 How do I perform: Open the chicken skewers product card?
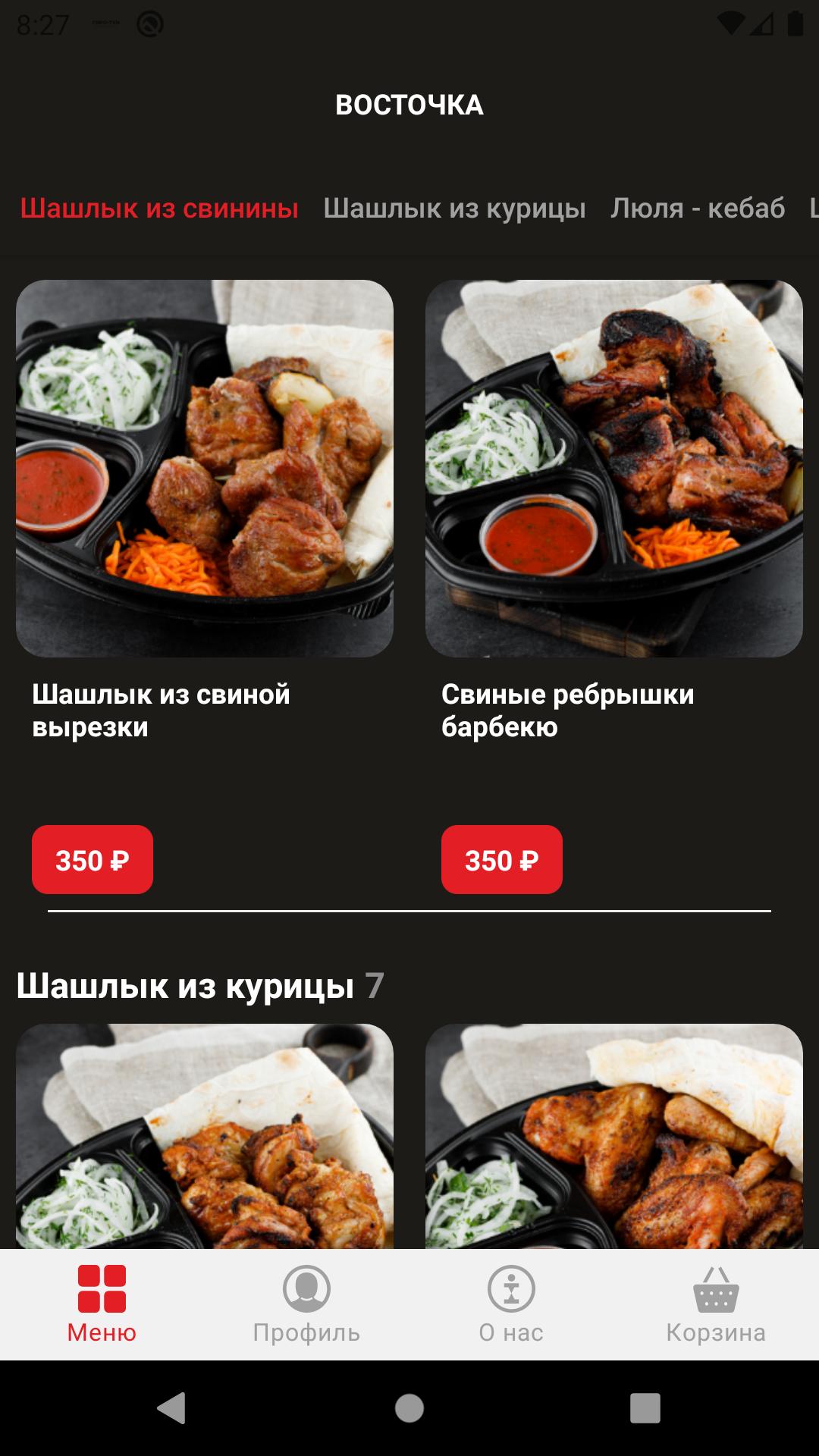point(205,1136)
